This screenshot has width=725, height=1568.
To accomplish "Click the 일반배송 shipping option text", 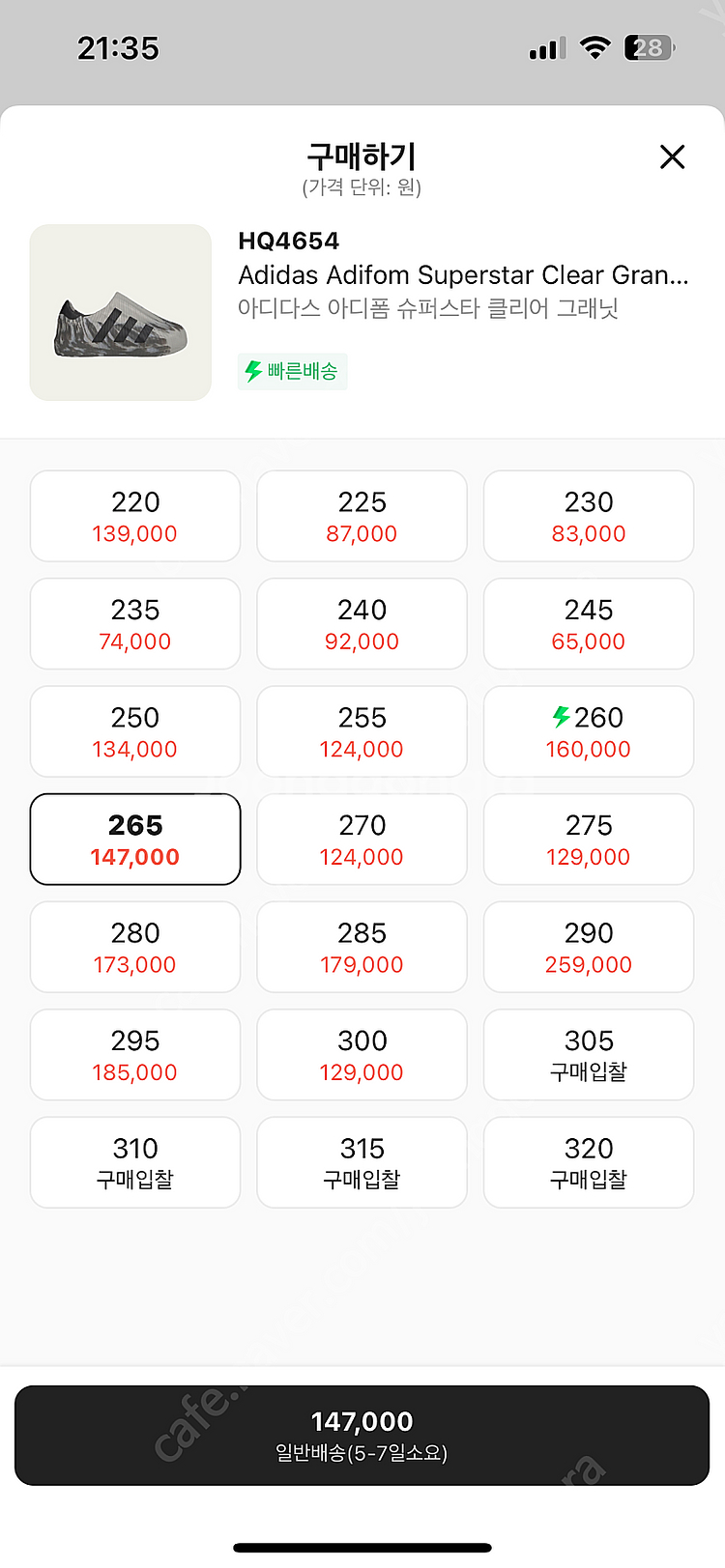I will pyautogui.click(x=362, y=1448).
